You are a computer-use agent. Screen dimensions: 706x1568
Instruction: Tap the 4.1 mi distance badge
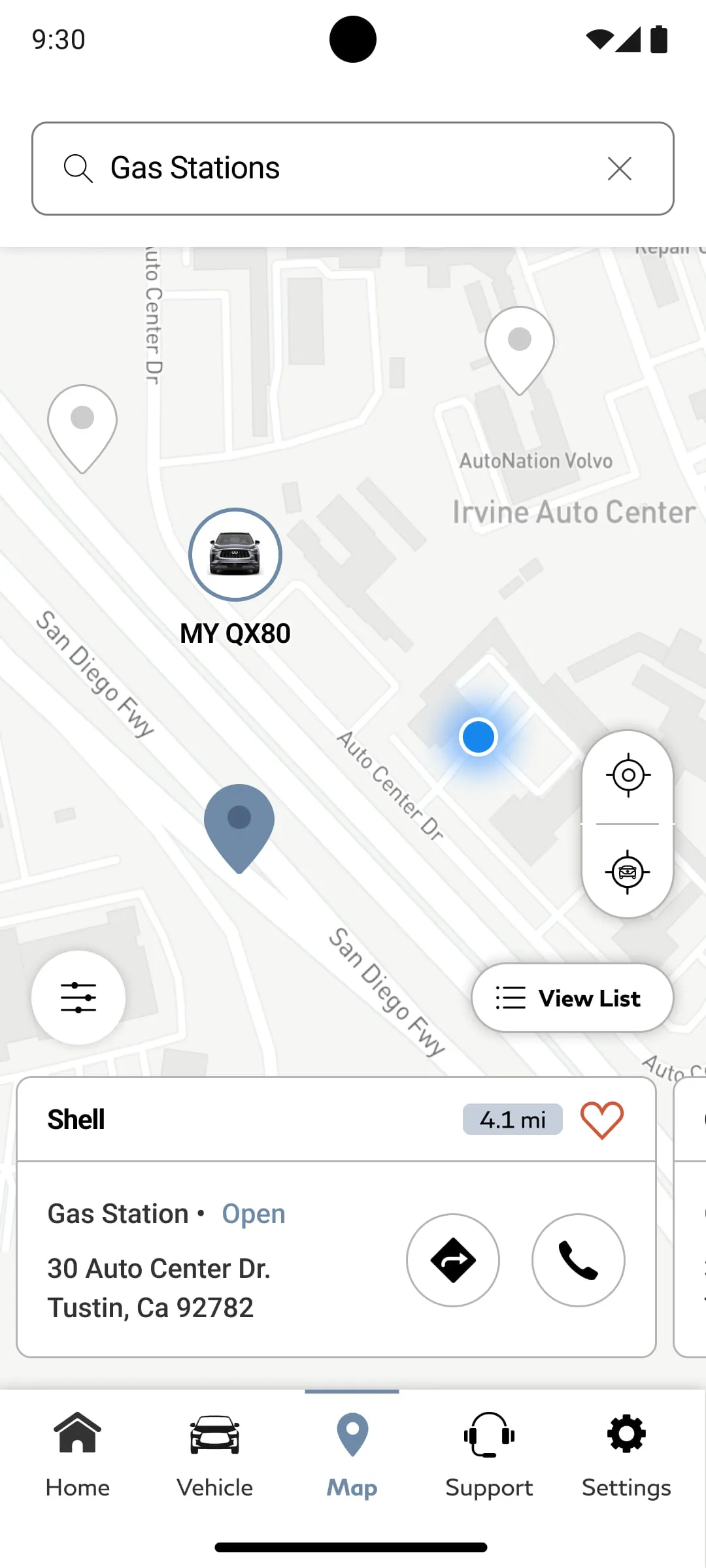pyautogui.click(x=513, y=1119)
